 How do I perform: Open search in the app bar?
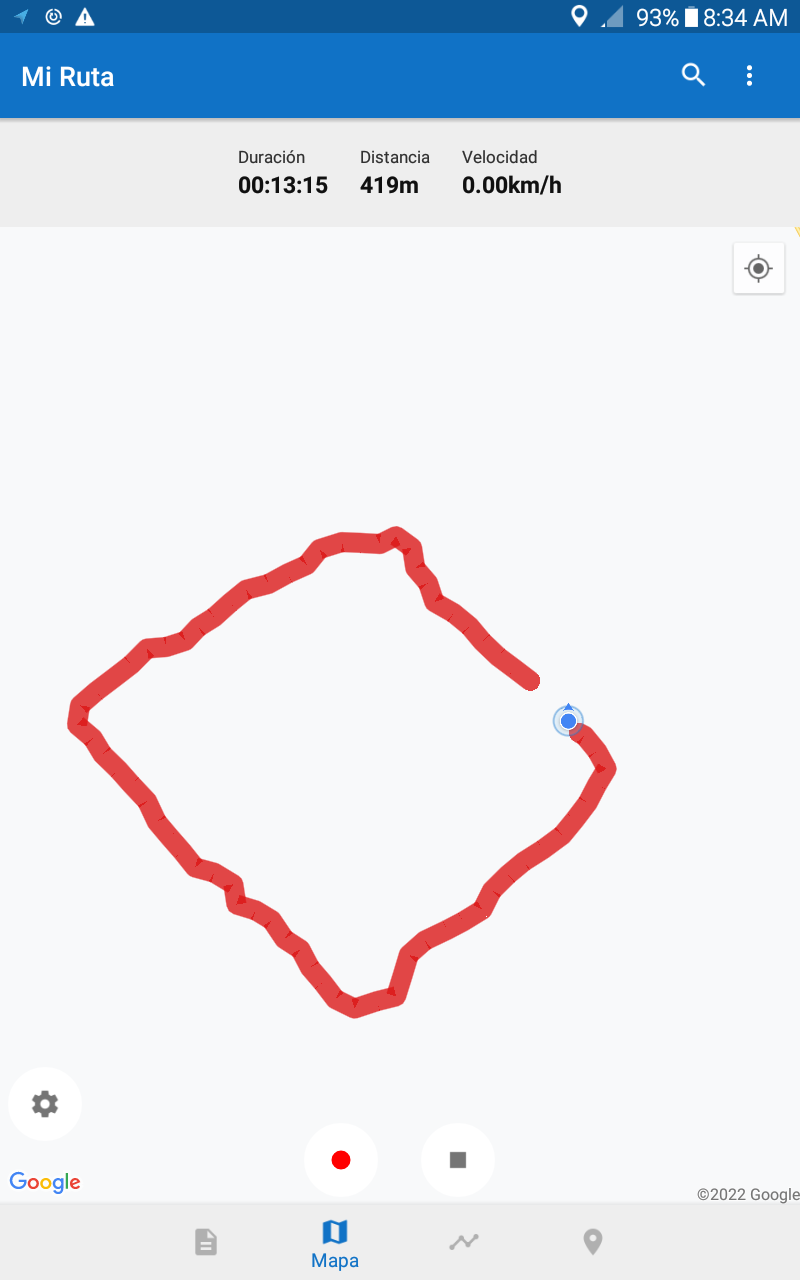[x=693, y=75]
